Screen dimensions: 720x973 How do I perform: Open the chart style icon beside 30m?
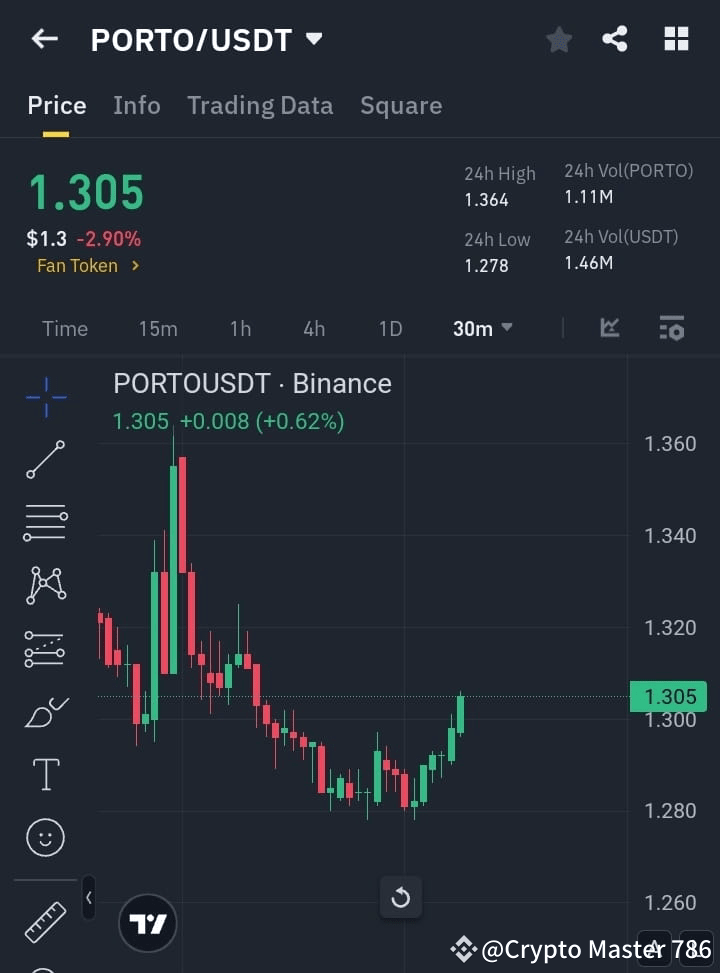pos(609,328)
